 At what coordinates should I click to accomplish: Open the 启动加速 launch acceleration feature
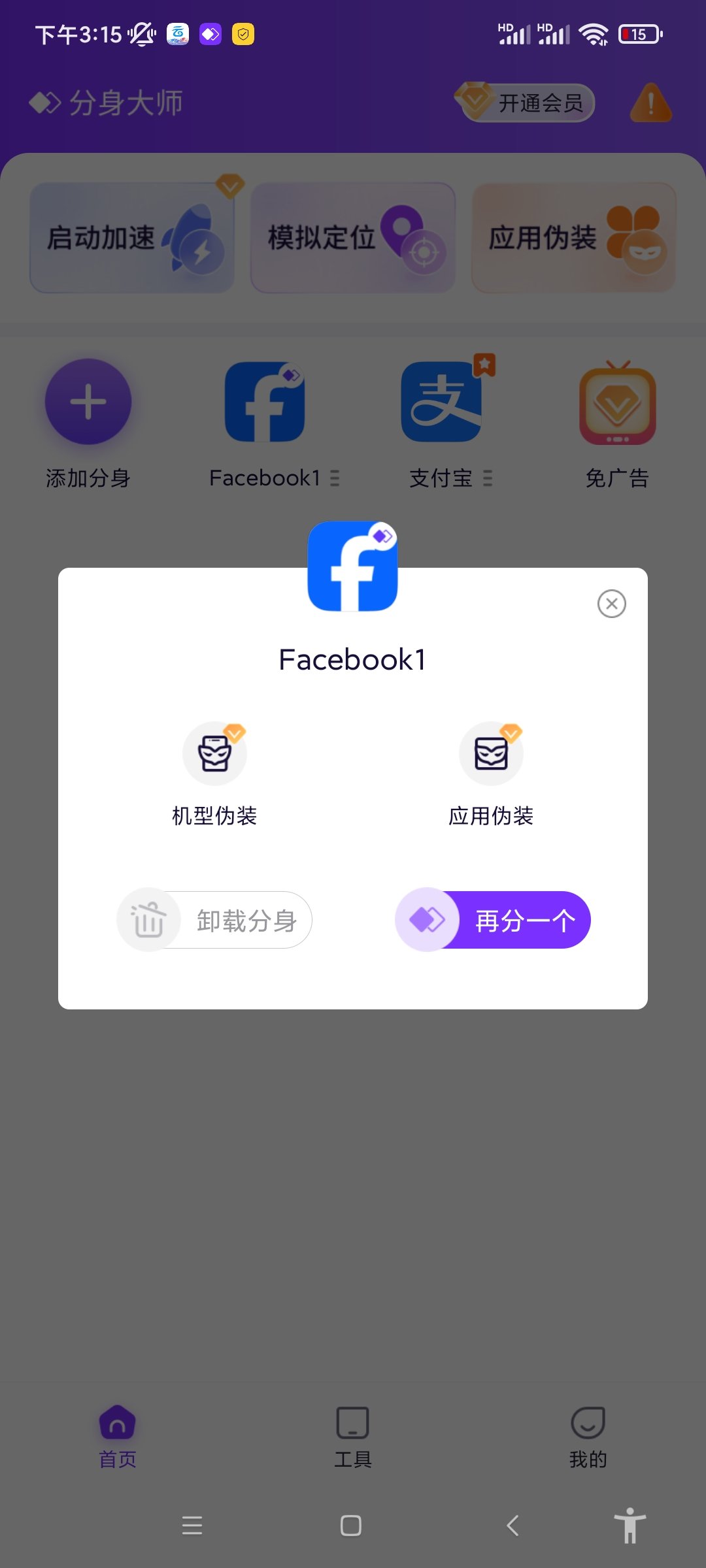click(132, 237)
